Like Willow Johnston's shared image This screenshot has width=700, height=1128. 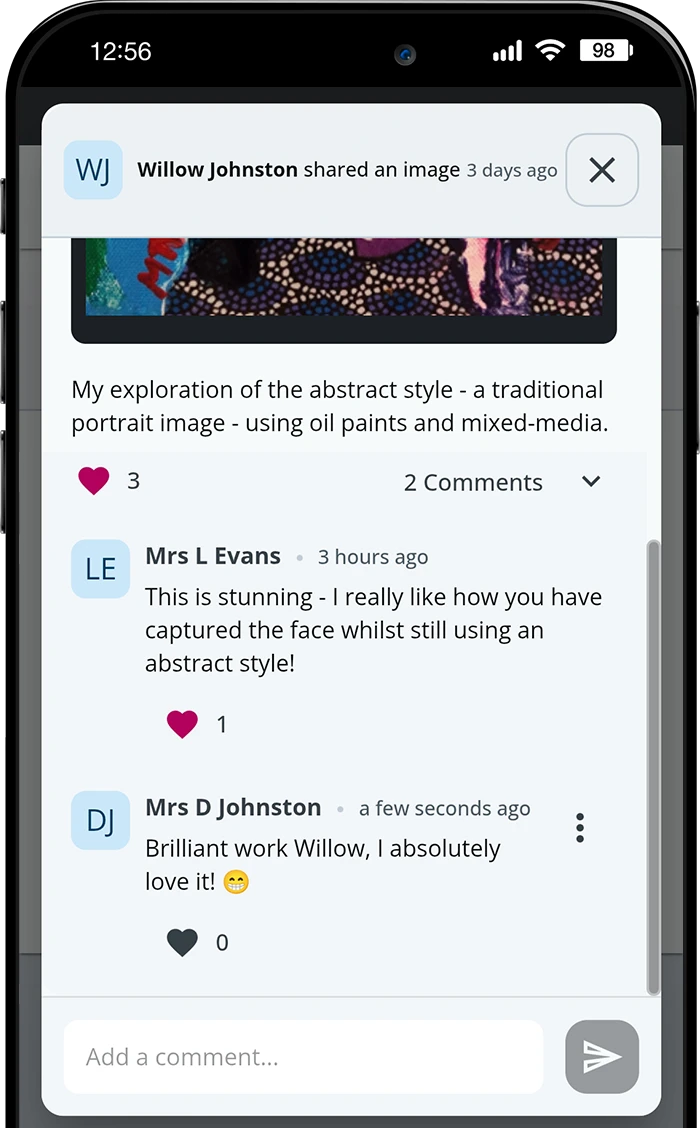point(94,481)
